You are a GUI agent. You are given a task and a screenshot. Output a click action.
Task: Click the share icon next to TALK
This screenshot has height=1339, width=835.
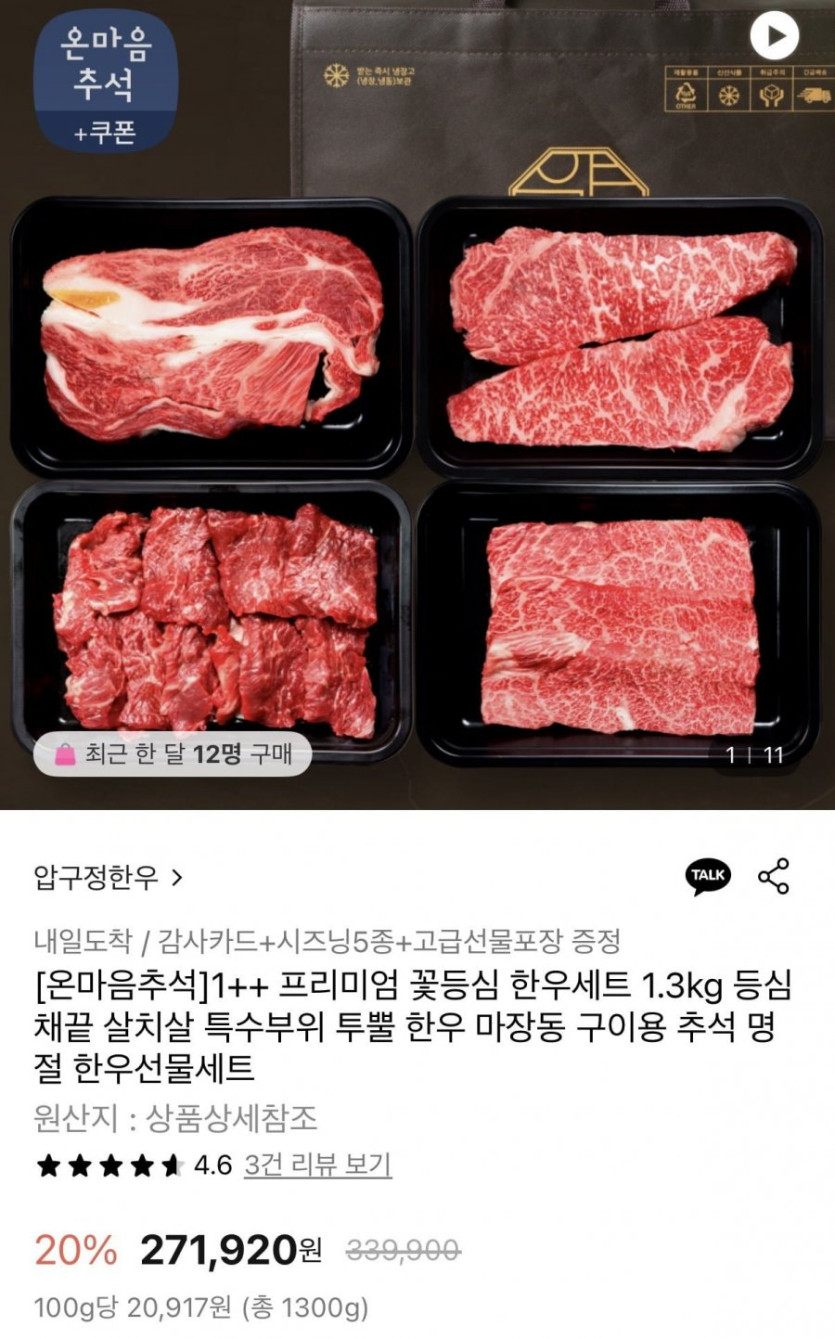pyautogui.click(x=771, y=876)
